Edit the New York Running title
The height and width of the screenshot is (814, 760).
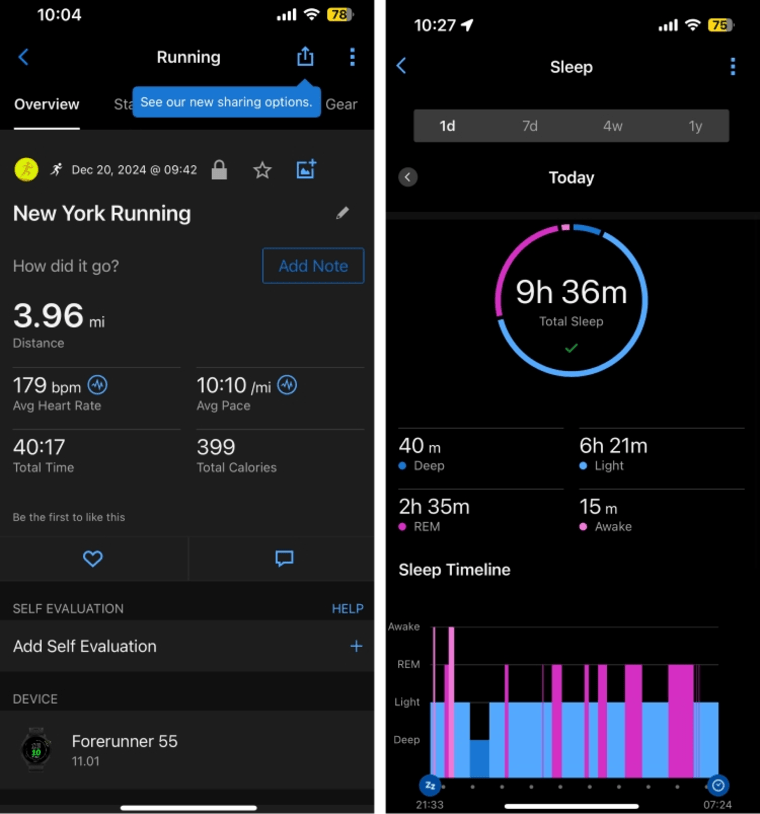343,213
